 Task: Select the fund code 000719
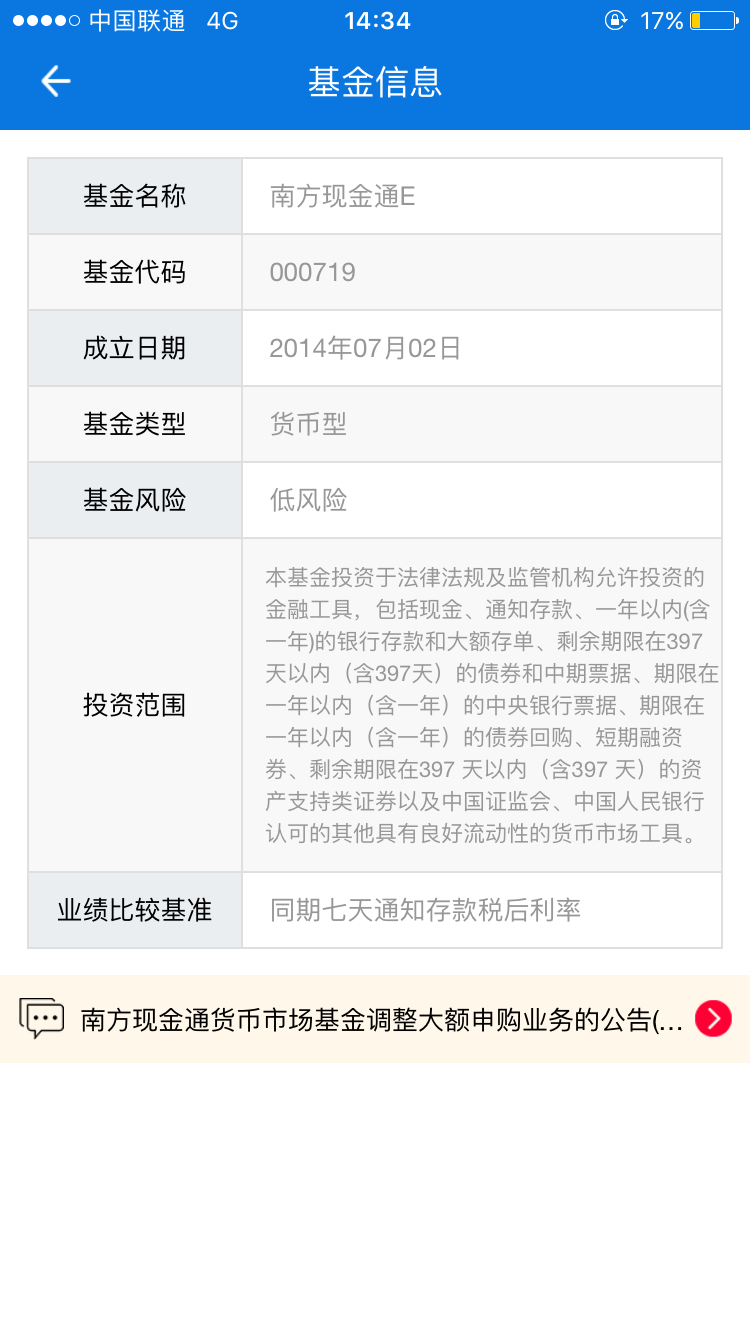click(309, 271)
